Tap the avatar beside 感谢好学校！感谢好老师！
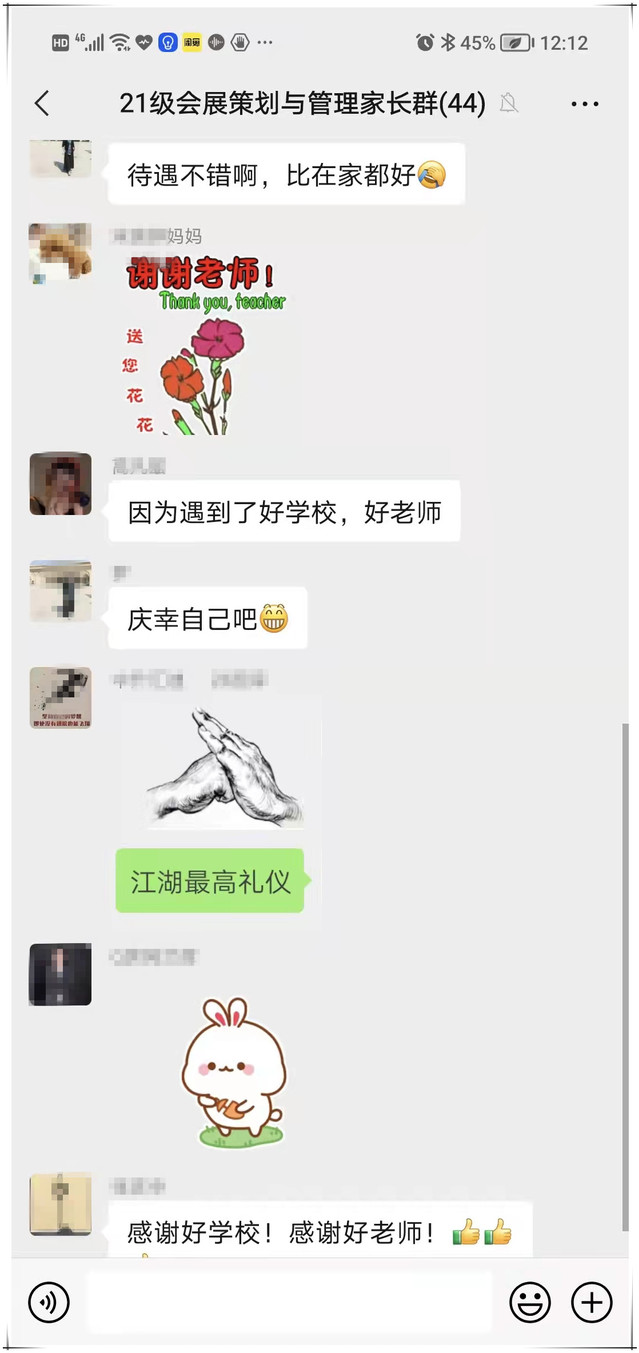The image size is (639, 1353). (60, 1204)
